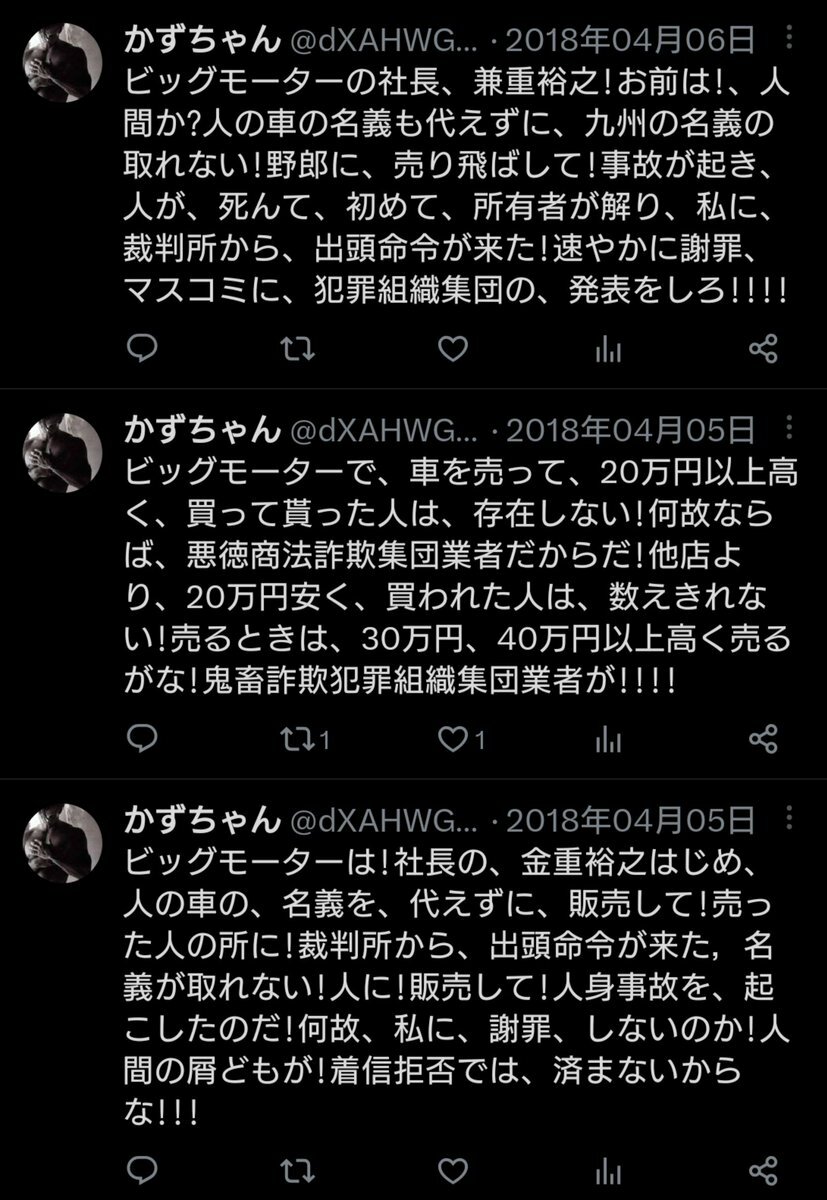The height and width of the screenshot is (1200, 827).
Task: Reply to the tweet about 20万円以上高く
Action: pos(144,738)
